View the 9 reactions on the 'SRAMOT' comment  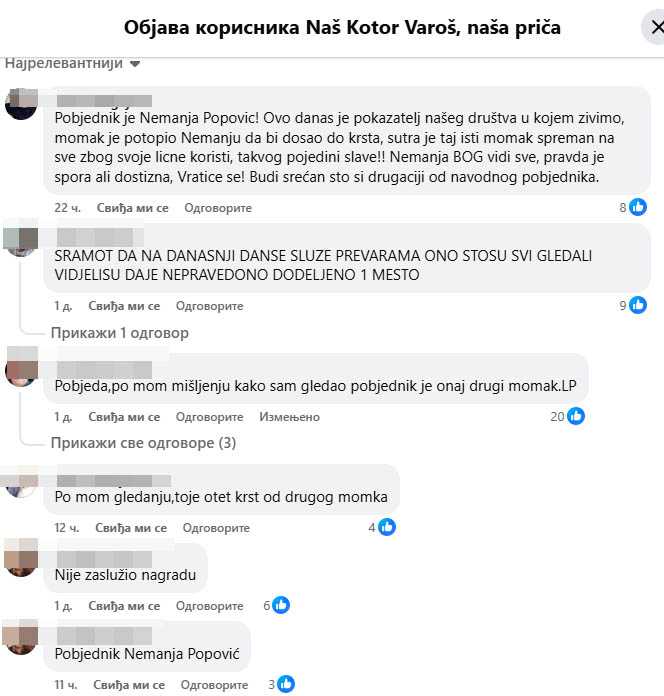pyautogui.click(x=632, y=306)
